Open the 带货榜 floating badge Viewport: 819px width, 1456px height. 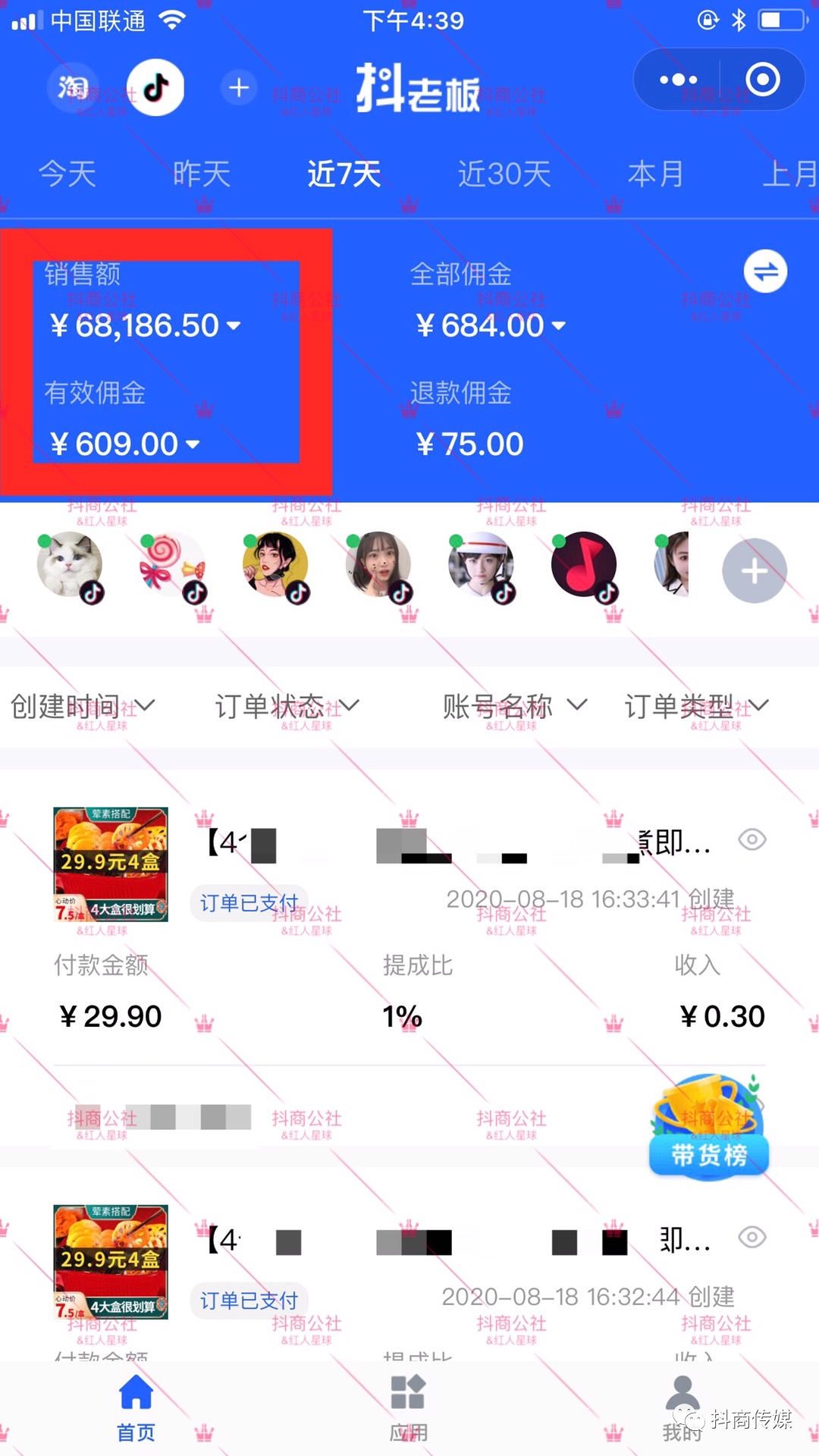click(x=709, y=1130)
